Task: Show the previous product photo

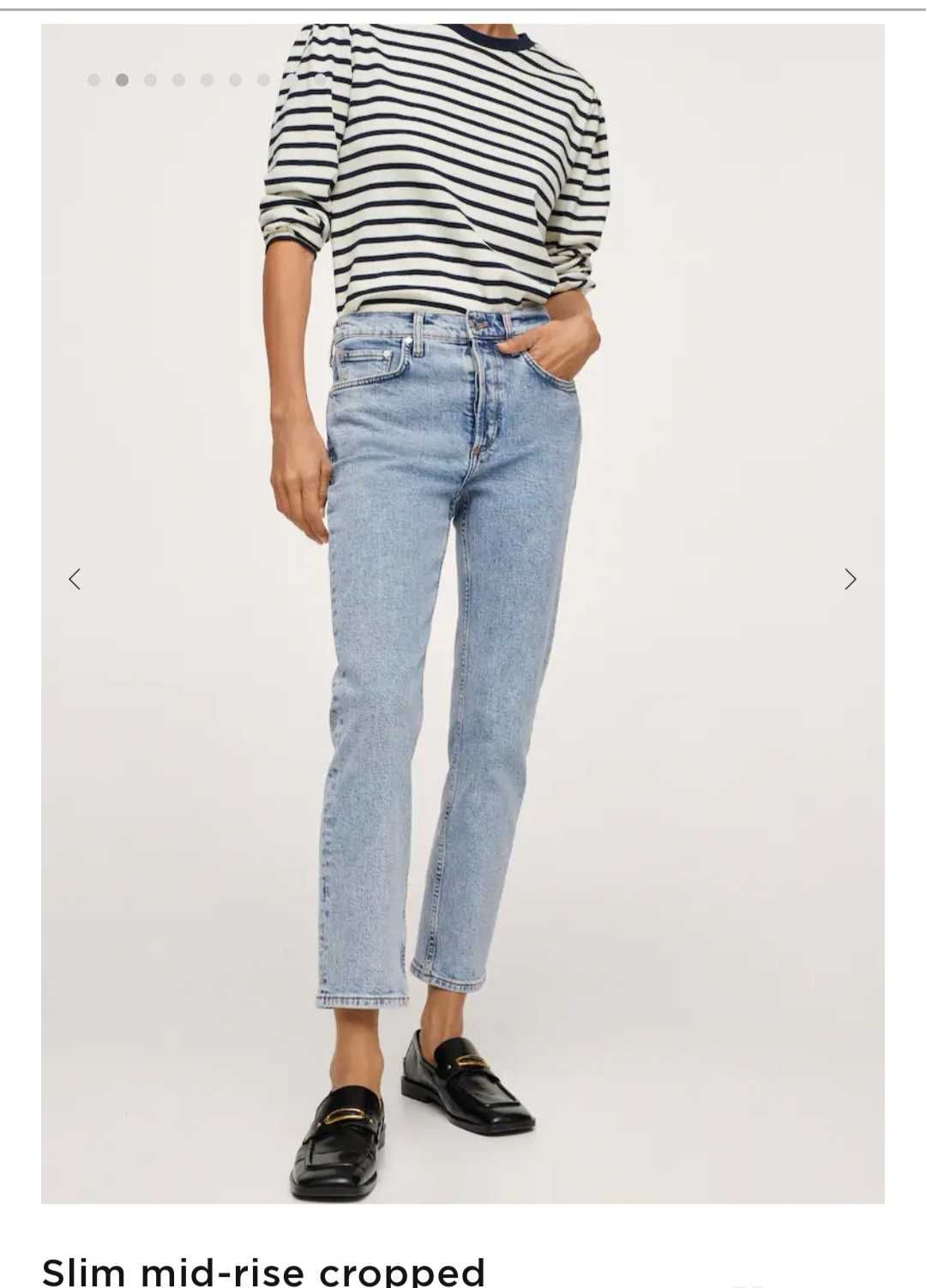Action: point(75,580)
